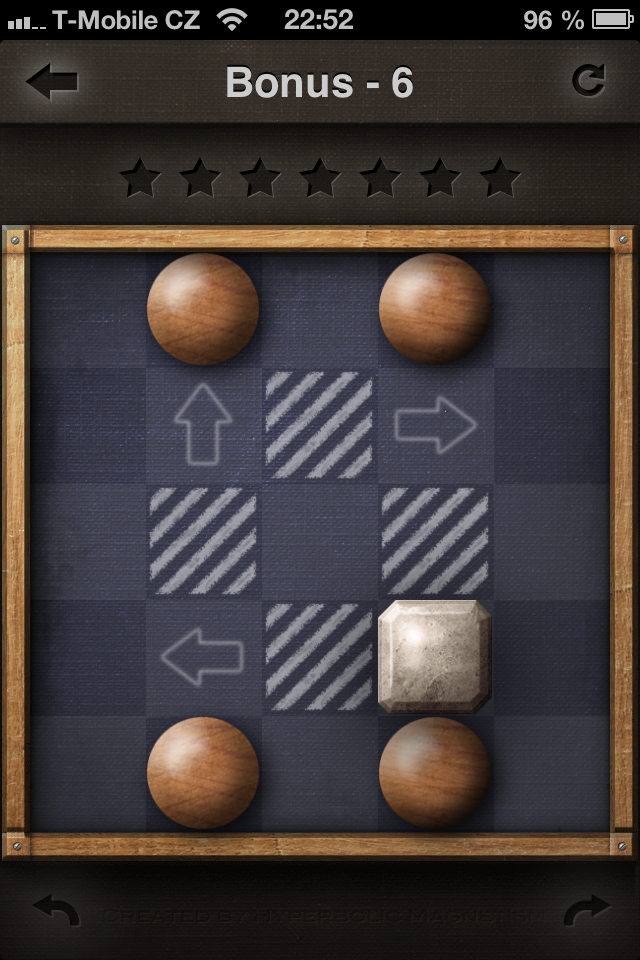
Task: Undo the last move
Action: pyautogui.click(x=56, y=911)
